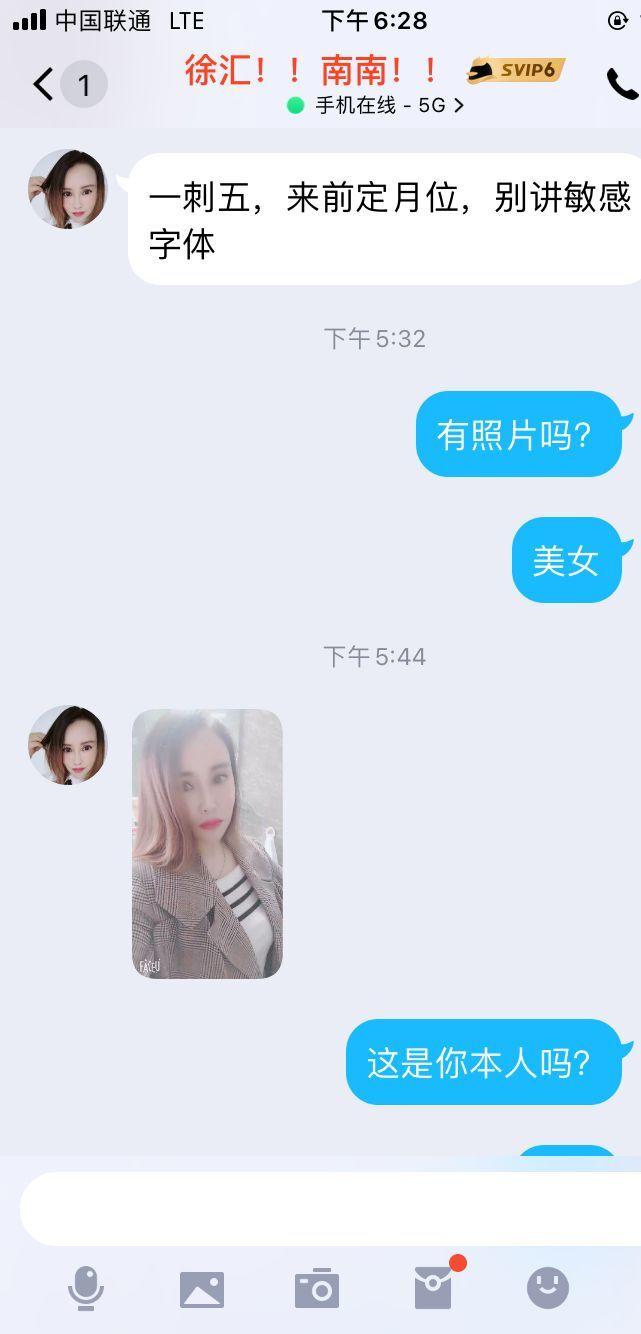Start a voice call with this contact
This screenshot has width=641, height=1334.
coord(621,85)
